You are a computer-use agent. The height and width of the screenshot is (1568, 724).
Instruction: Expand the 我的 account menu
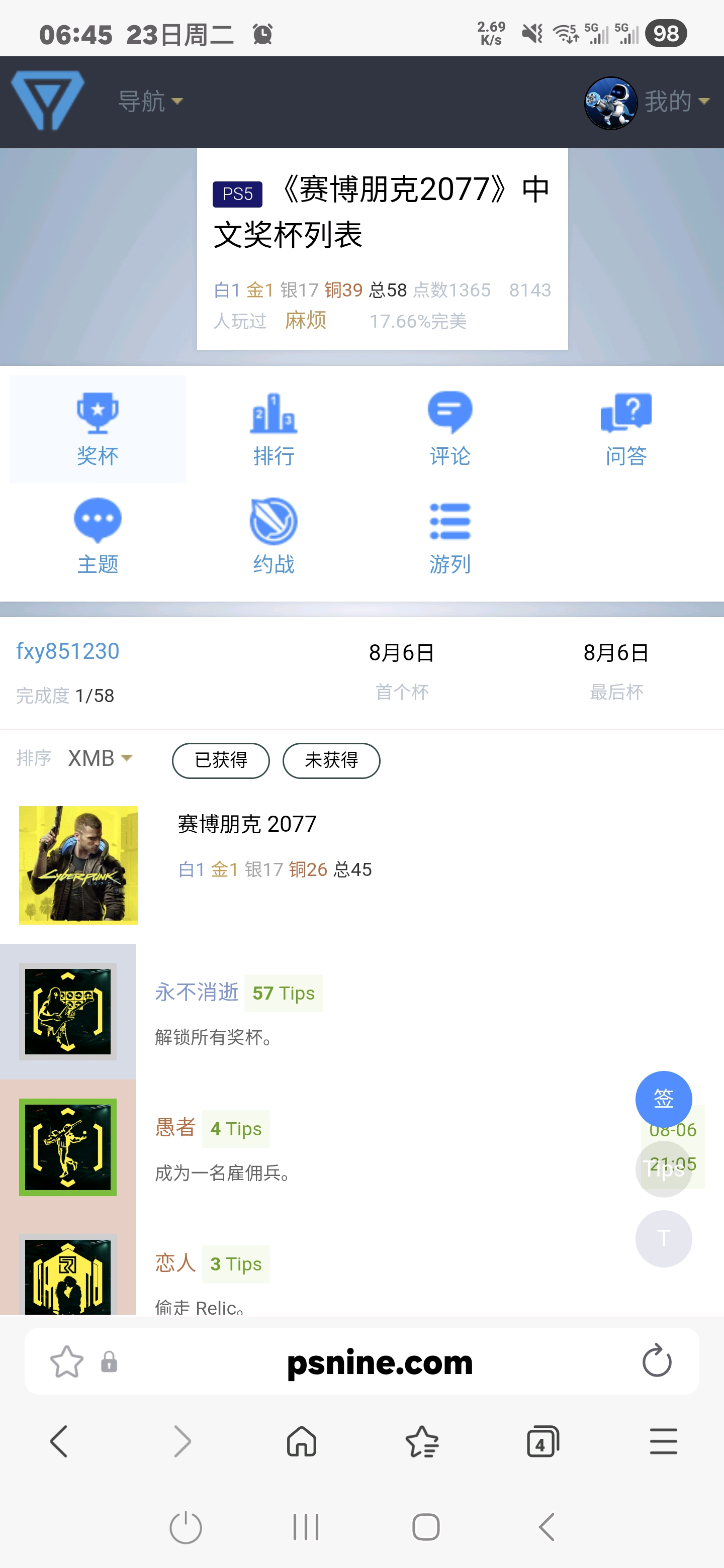click(x=676, y=101)
